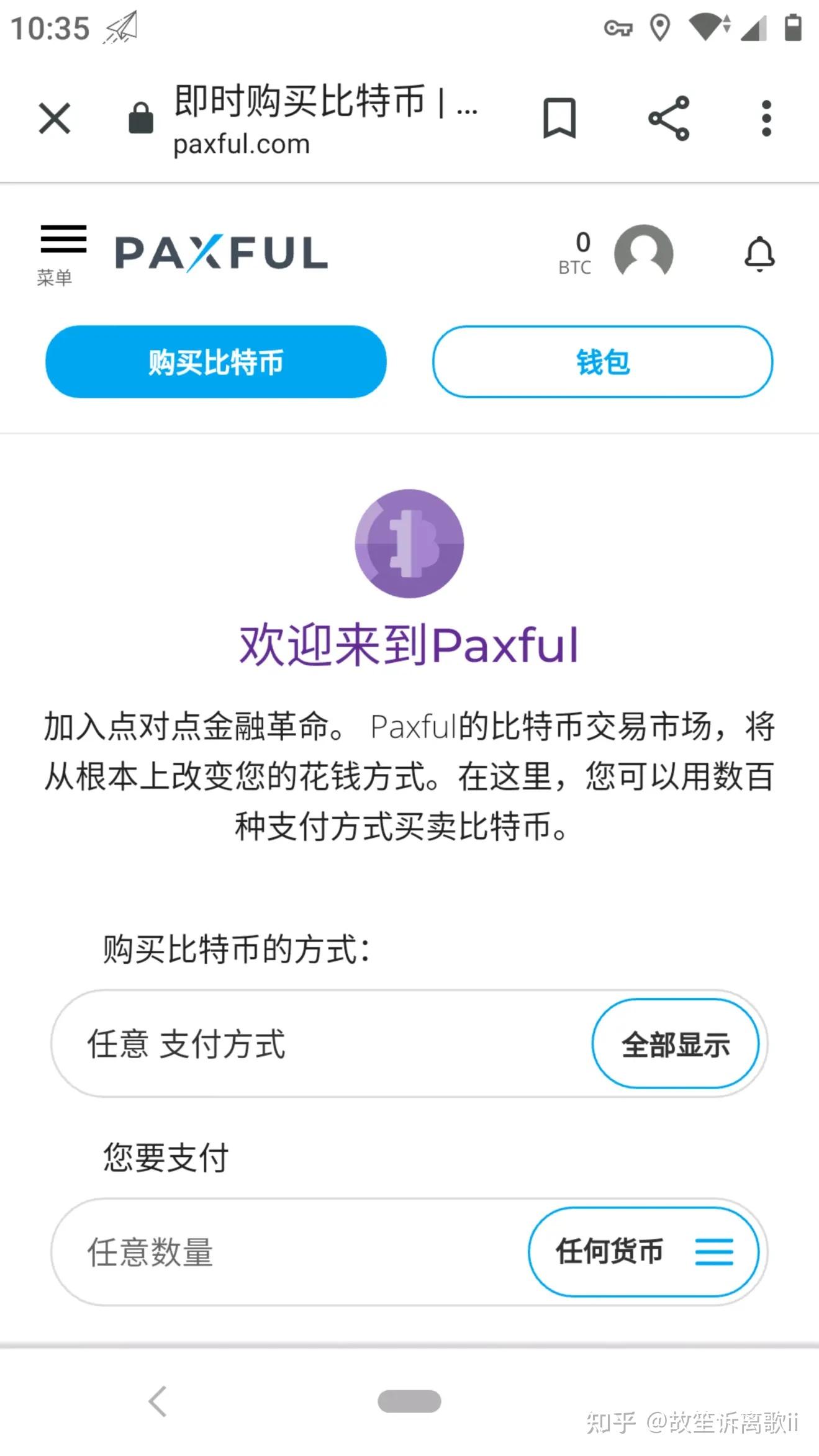Screen dimensions: 819x1456
Task: Go back with system back arrow
Action: [x=158, y=1401]
